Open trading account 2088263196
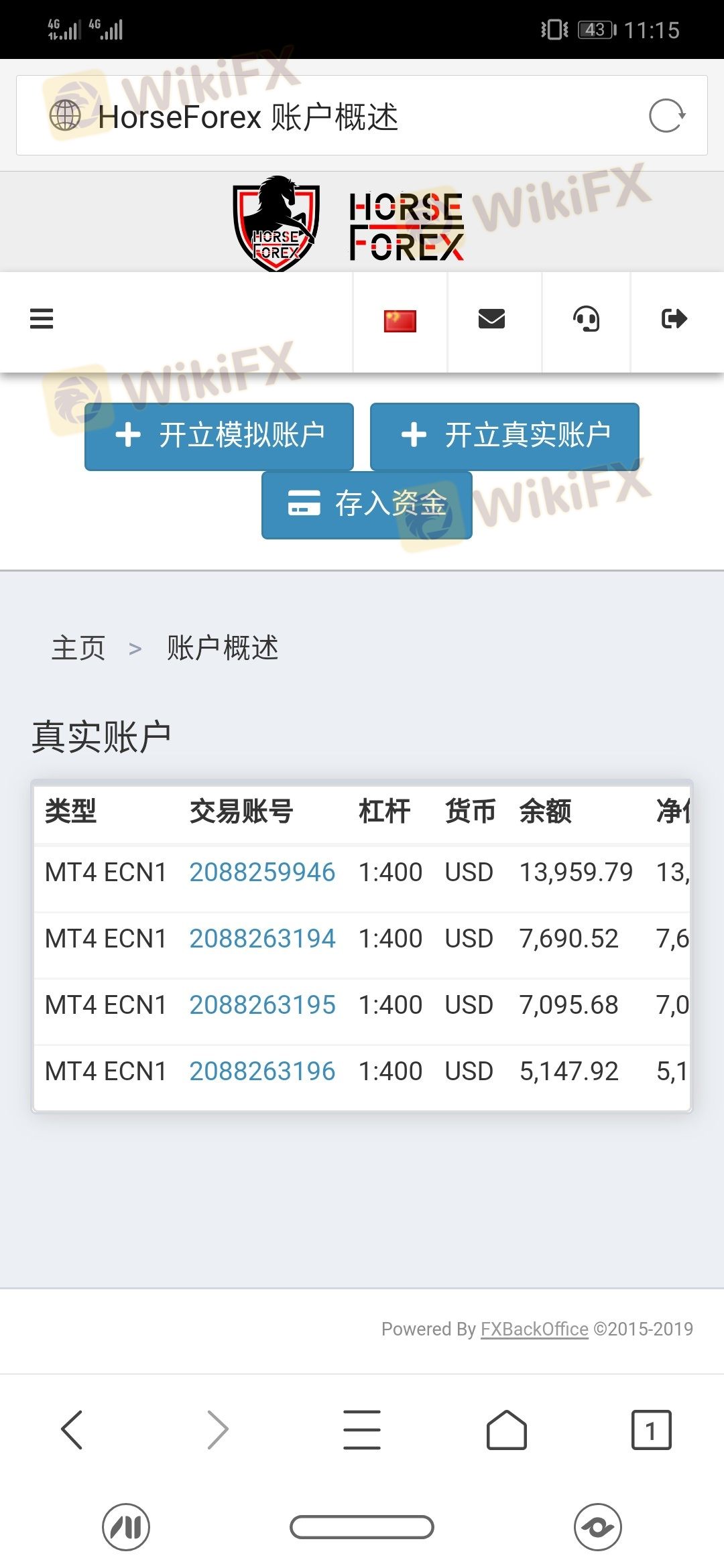724x1568 pixels. [x=262, y=1071]
